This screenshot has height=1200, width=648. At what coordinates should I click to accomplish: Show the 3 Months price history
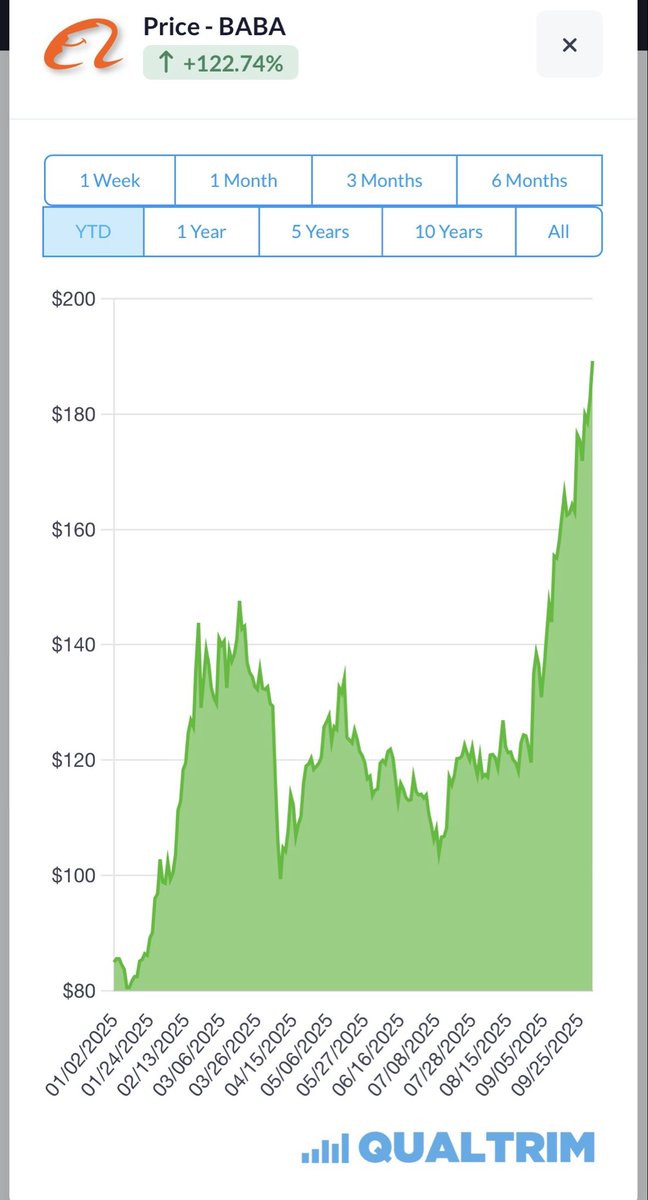point(385,181)
